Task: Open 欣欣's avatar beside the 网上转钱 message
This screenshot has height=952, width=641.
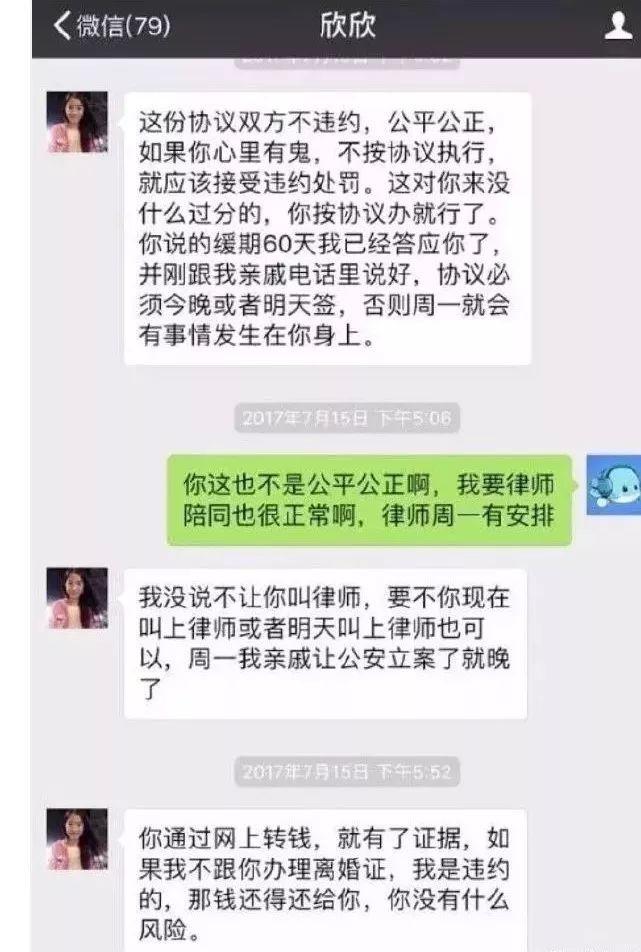Action: (77, 838)
